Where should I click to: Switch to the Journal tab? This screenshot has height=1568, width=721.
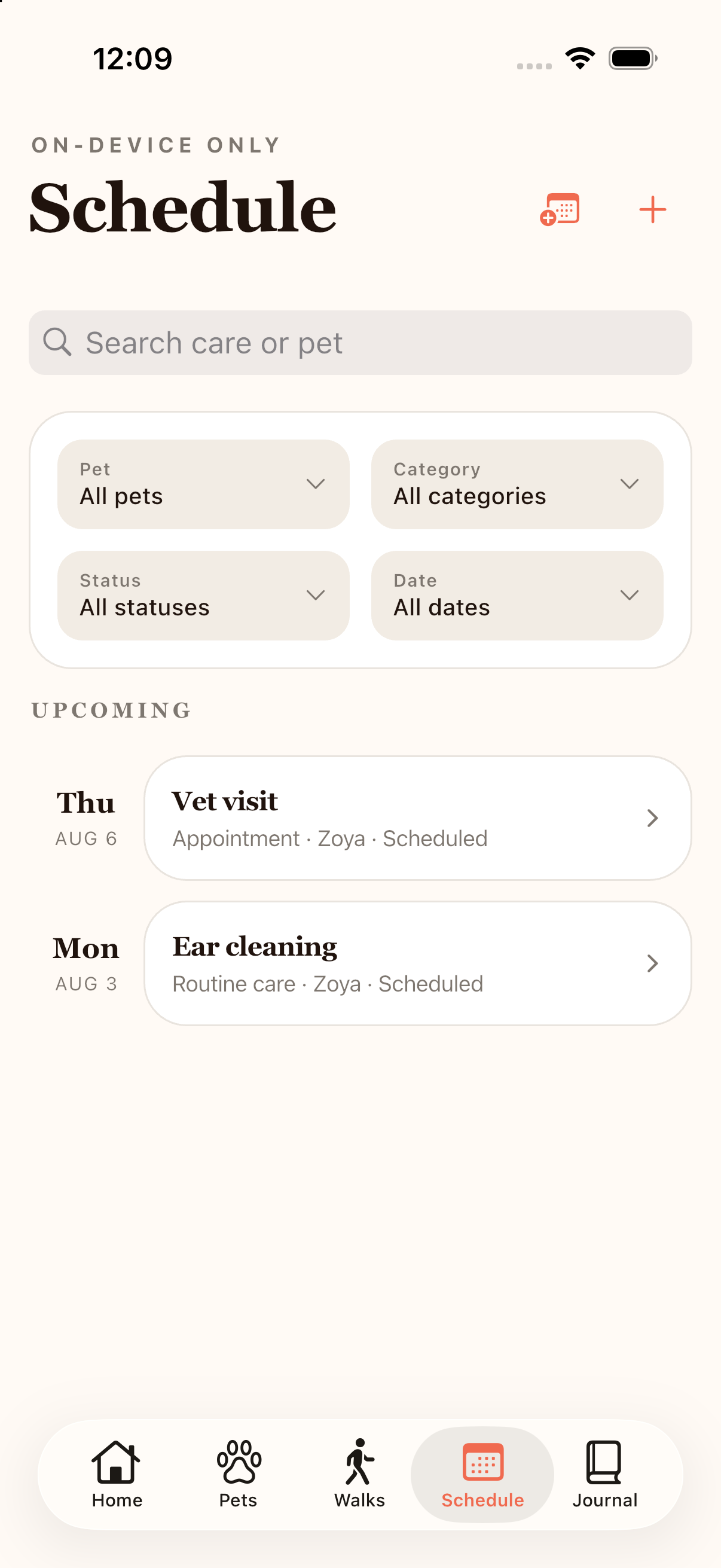tap(605, 1474)
